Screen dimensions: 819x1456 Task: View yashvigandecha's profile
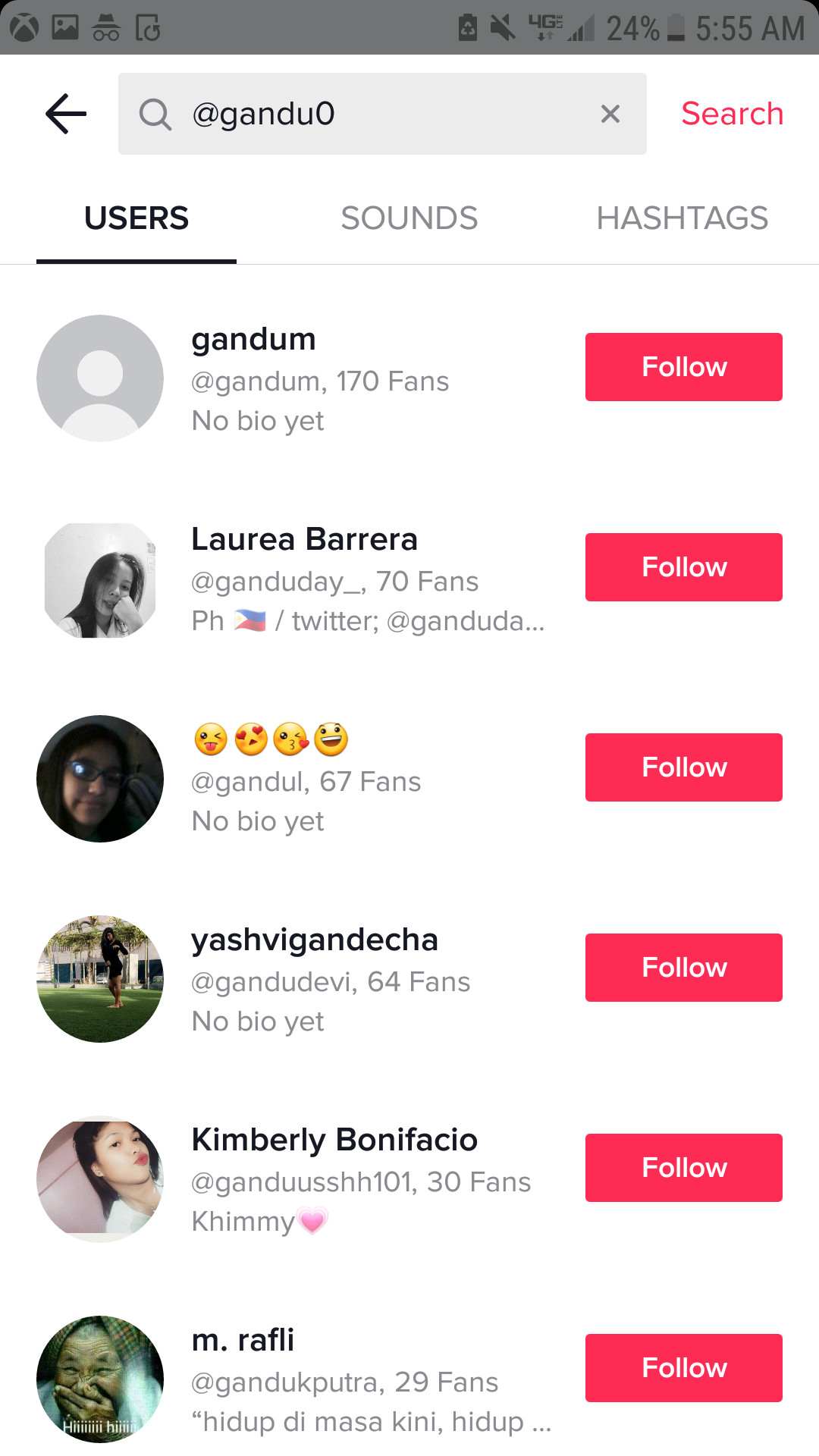click(318, 980)
